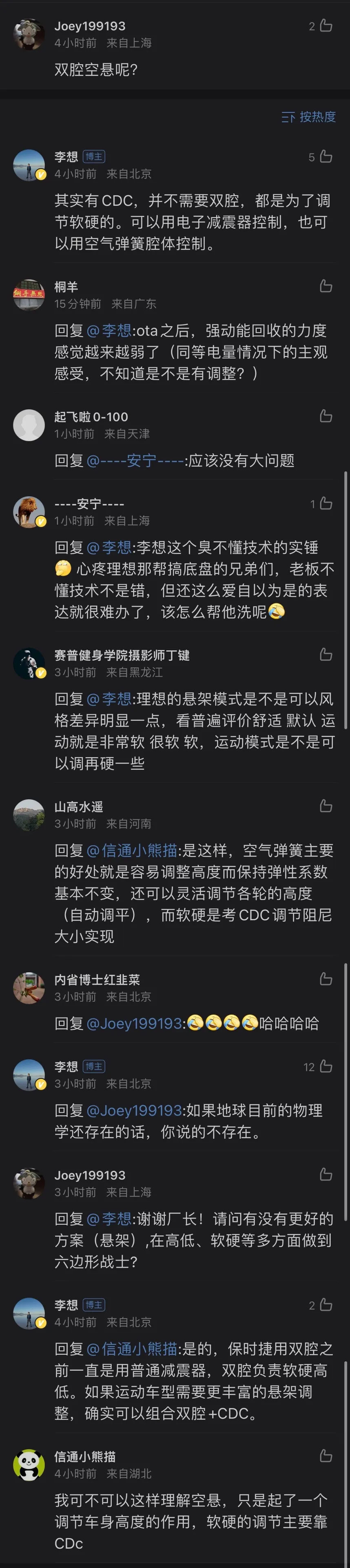Screen dimensions: 350x1568
Task: Open the @李想 mention in 桐羊's reply
Action: 109,330
